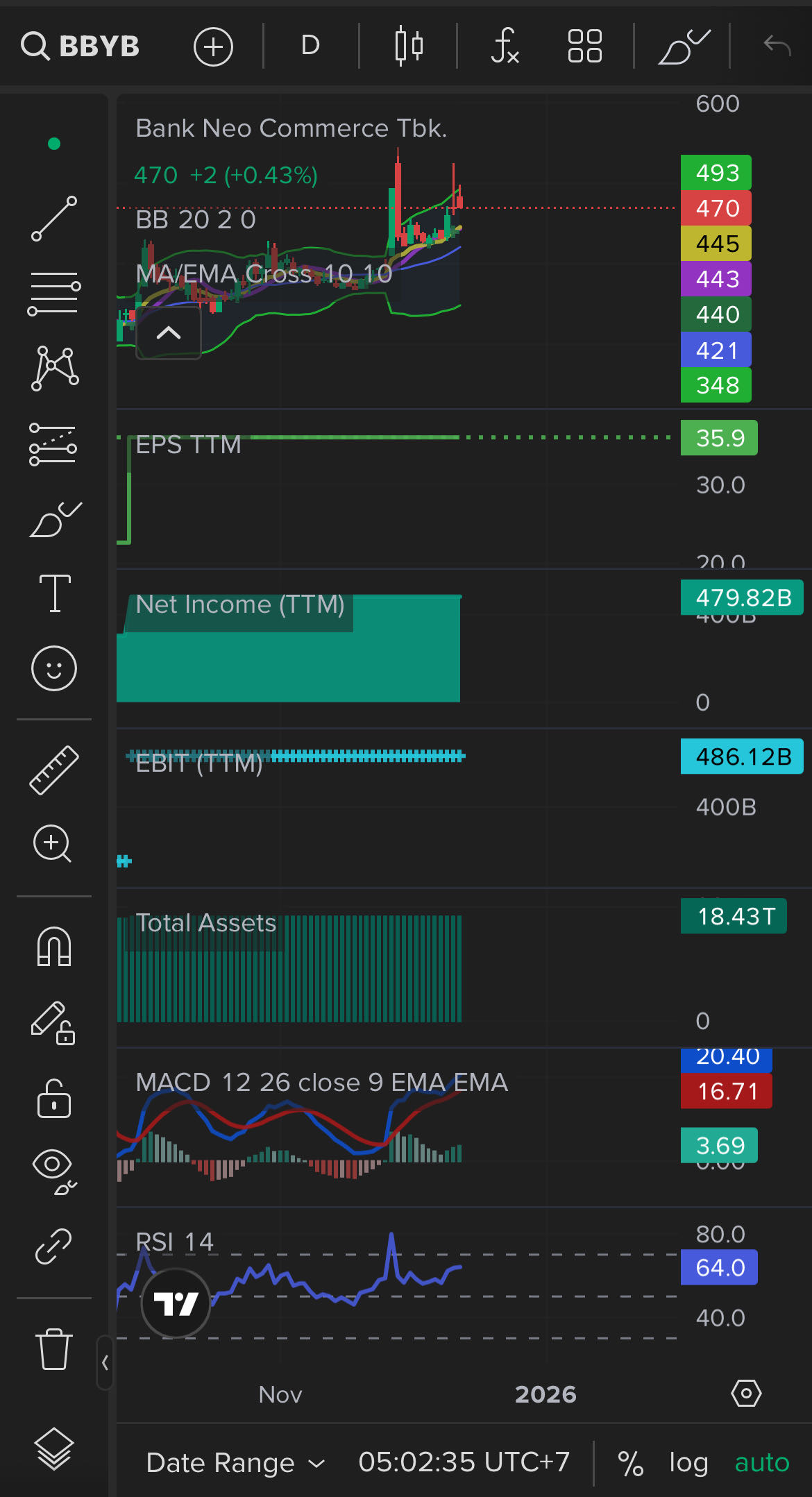812x1497 pixels.
Task: Open the Date Range dropdown
Action: (x=235, y=1462)
